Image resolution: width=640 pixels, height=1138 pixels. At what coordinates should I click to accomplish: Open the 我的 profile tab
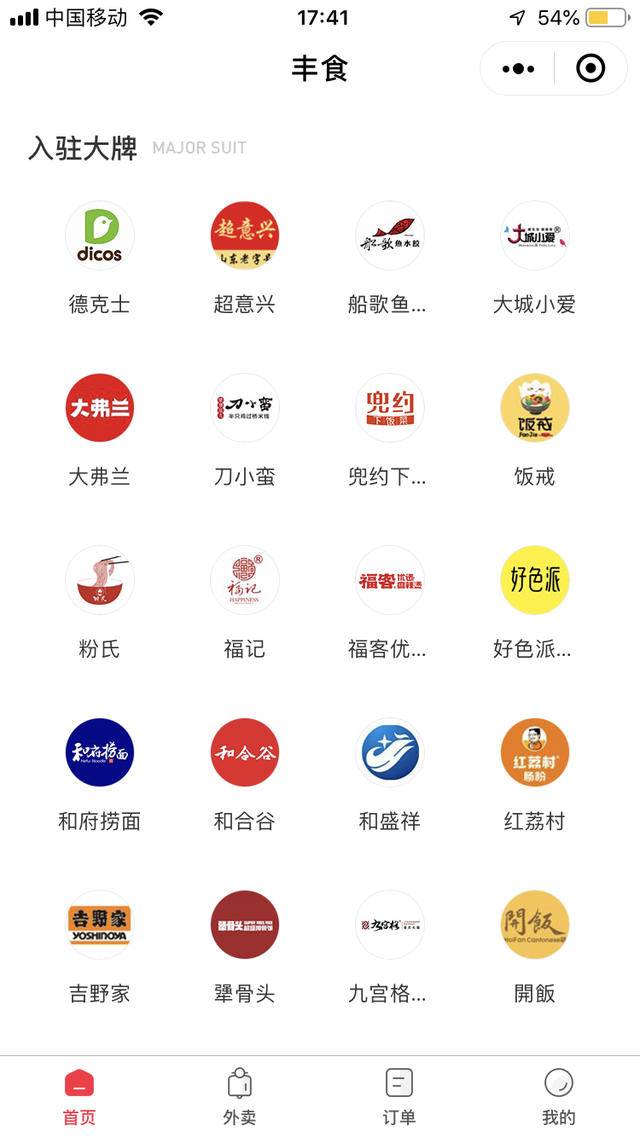click(x=559, y=1096)
